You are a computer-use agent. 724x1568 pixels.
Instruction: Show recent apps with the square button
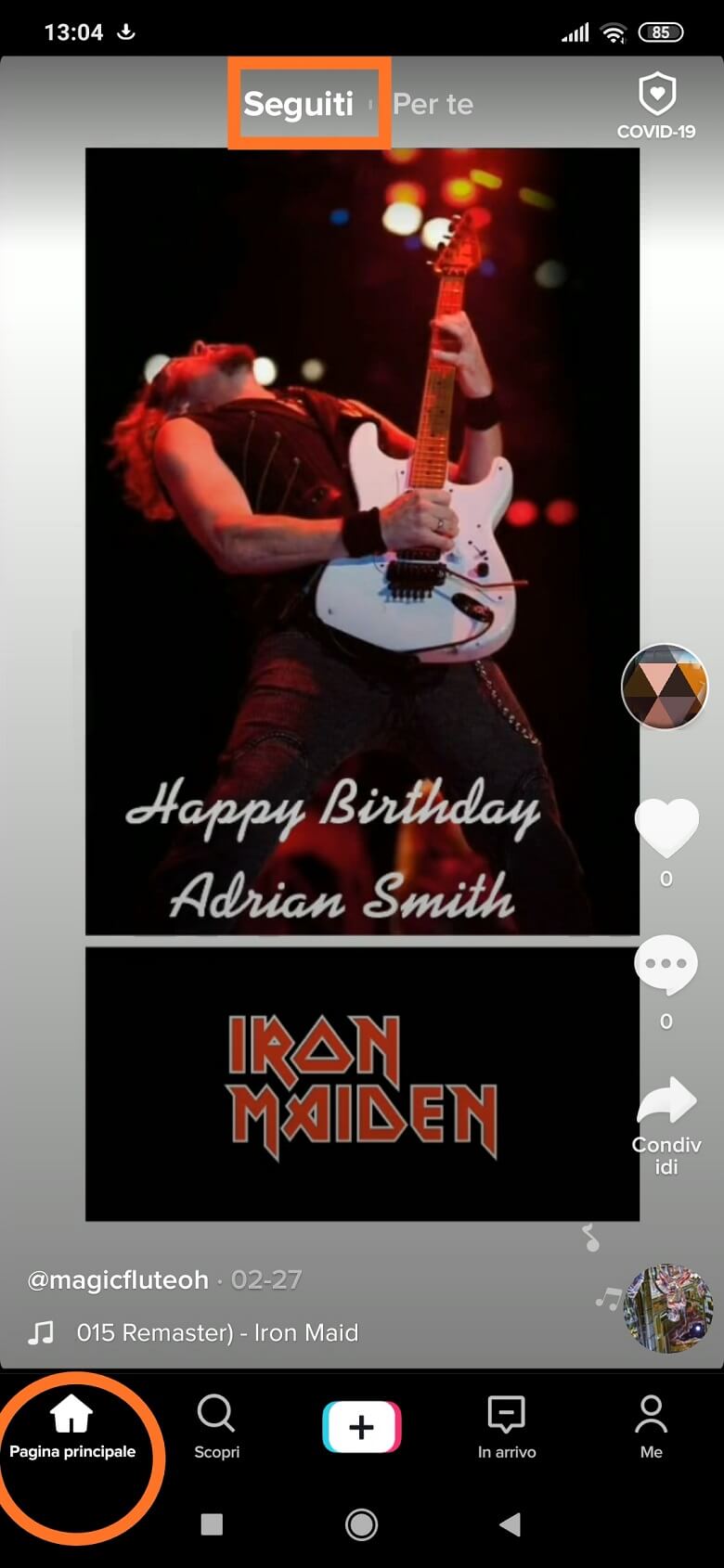click(212, 1523)
